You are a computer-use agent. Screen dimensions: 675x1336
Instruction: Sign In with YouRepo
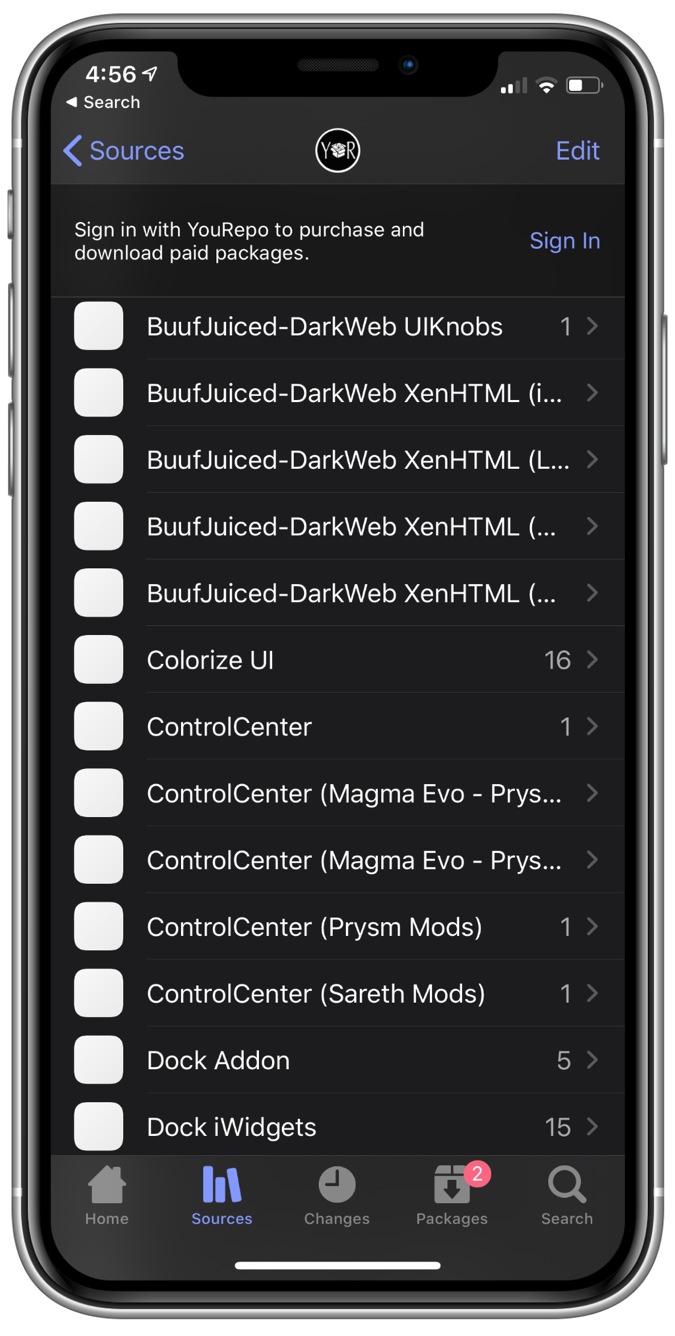coord(564,241)
